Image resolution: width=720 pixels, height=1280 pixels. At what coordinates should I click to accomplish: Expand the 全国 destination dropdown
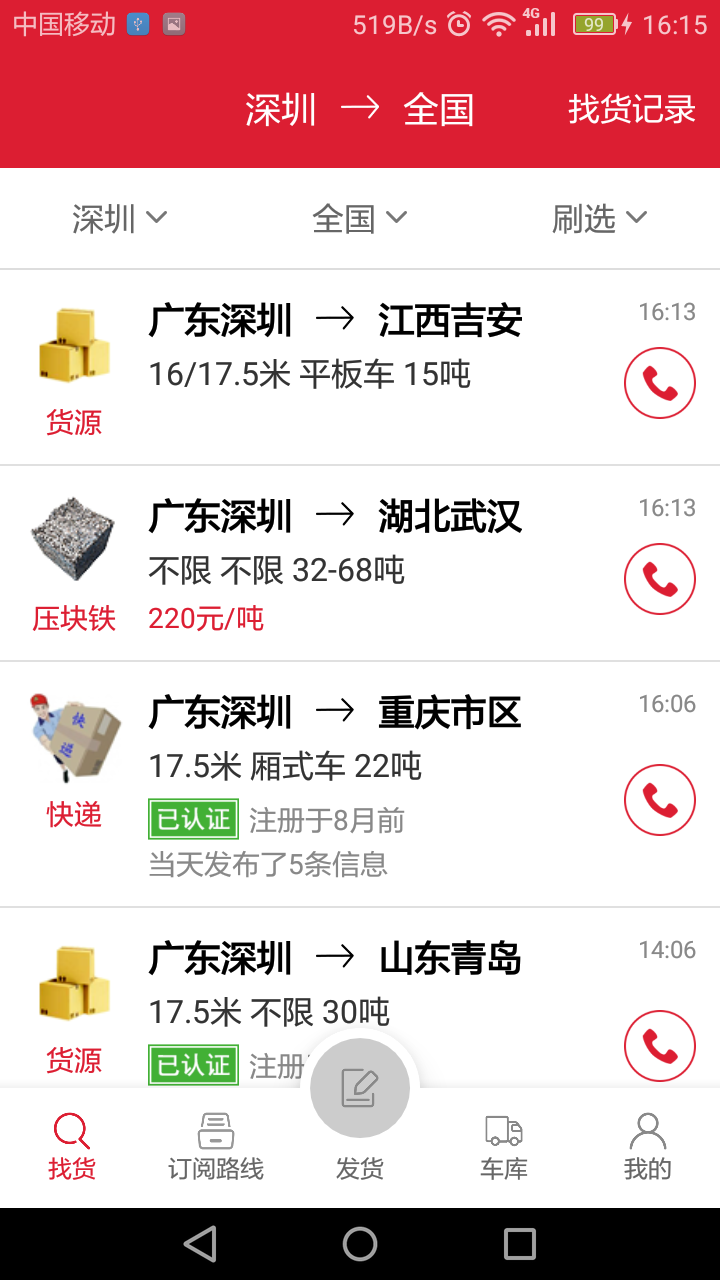362,218
